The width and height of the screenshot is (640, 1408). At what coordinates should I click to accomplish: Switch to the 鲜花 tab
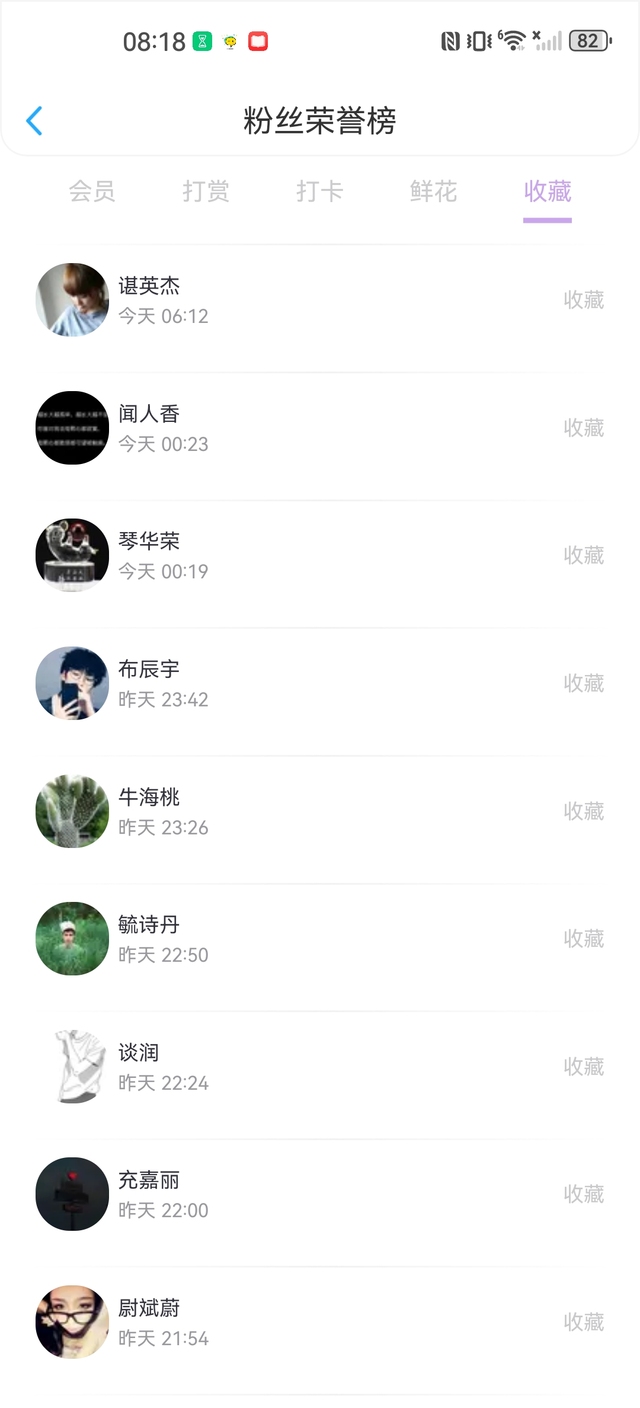point(433,191)
